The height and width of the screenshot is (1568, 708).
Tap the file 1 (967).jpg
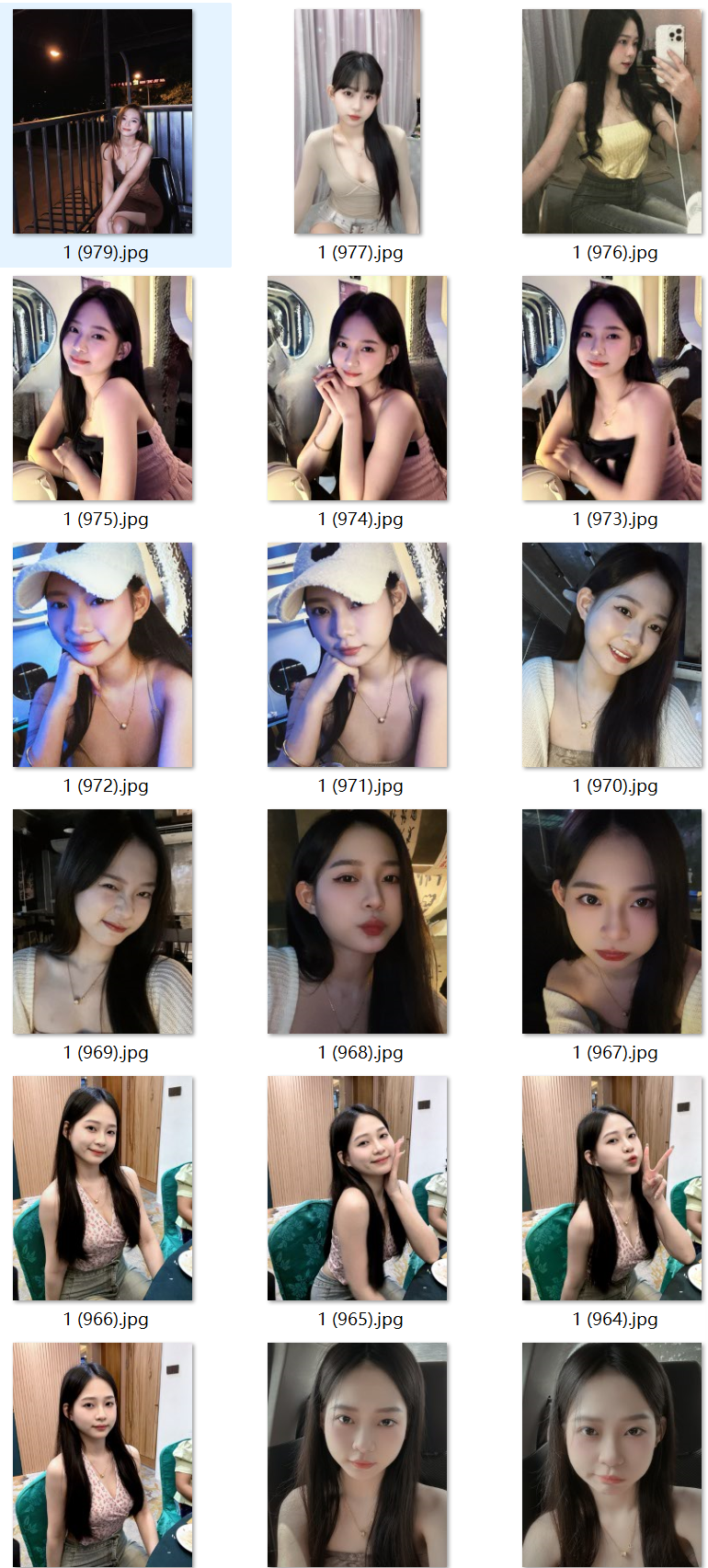(611, 921)
